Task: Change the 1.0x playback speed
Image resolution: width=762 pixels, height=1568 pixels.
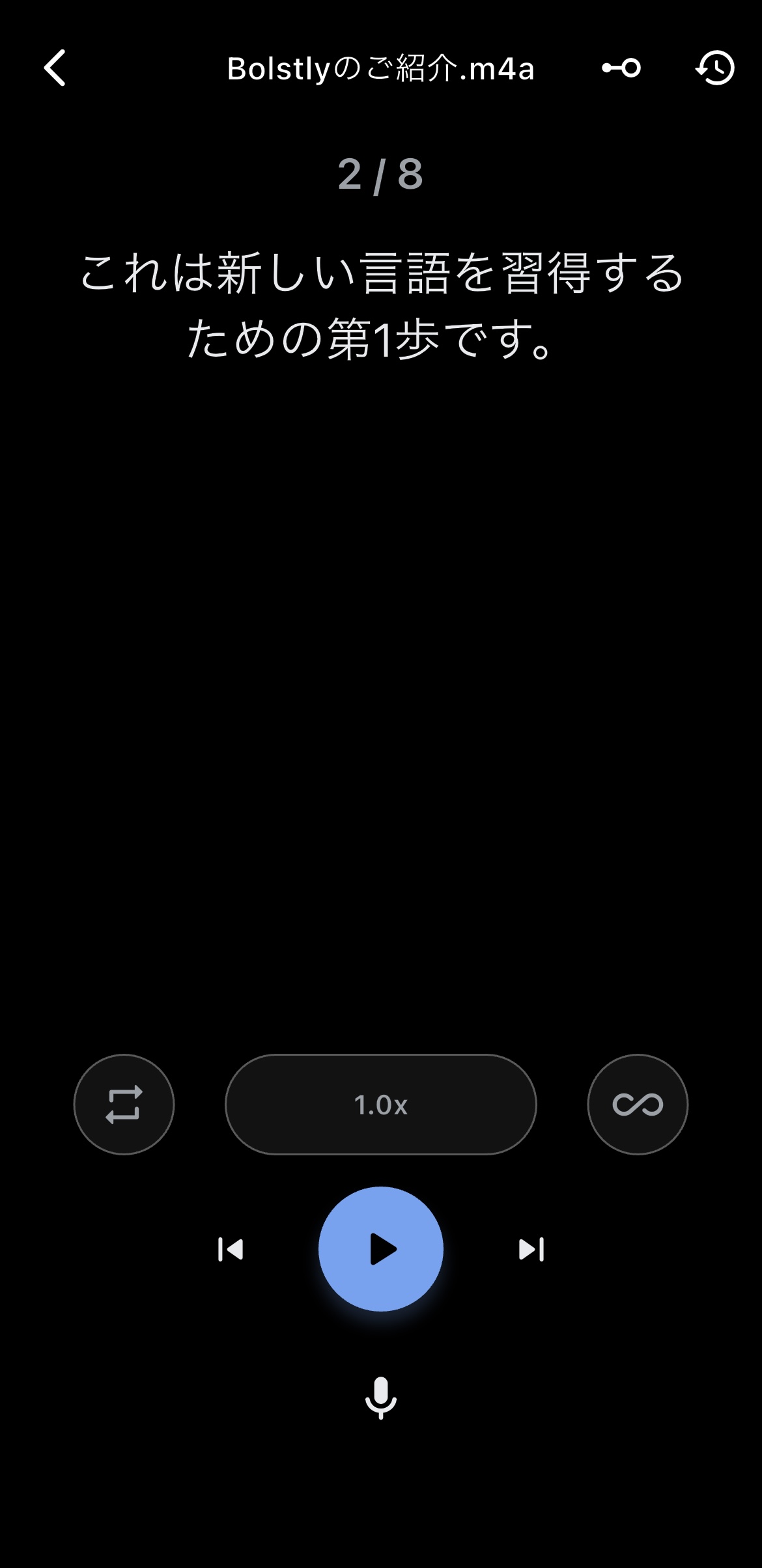Action: pos(381,1105)
